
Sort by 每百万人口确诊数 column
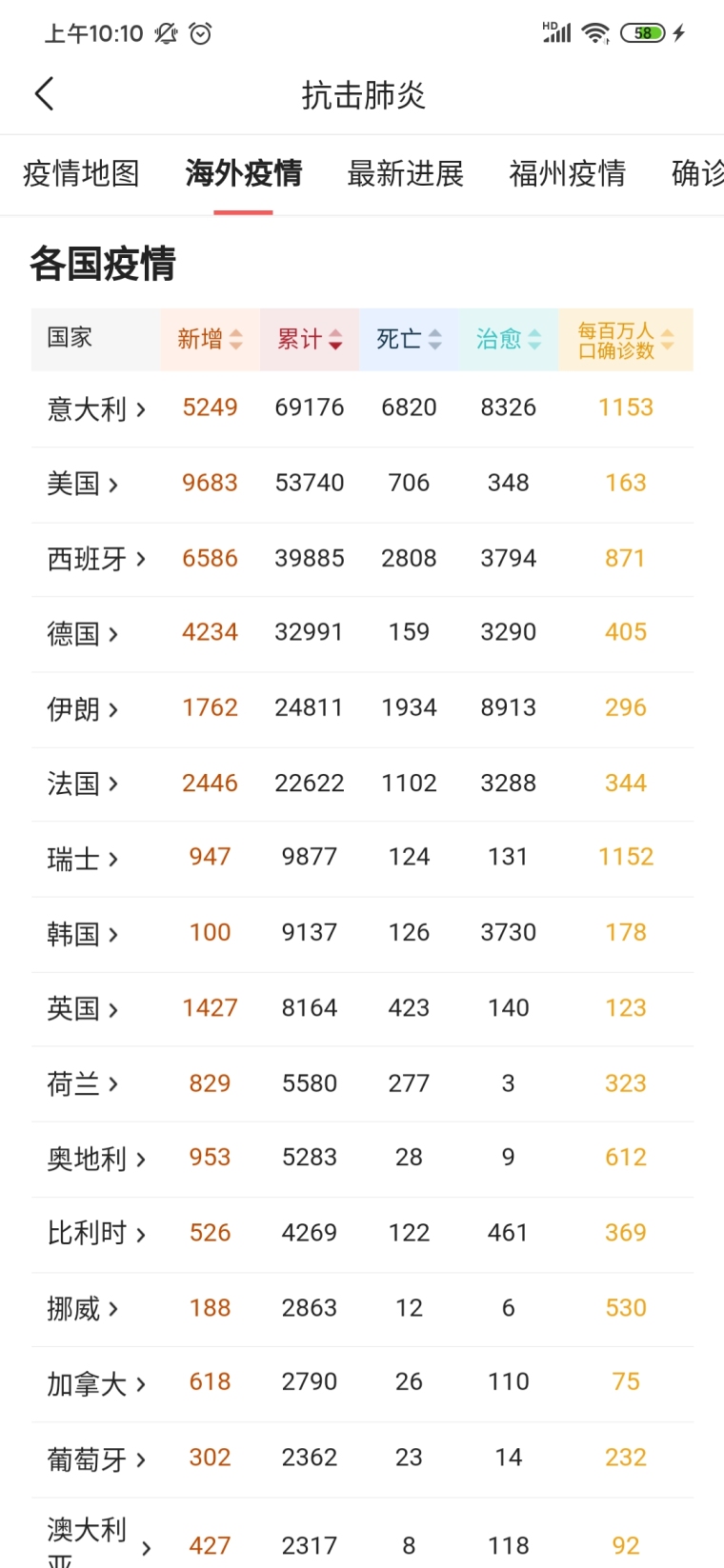click(x=626, y=339)
